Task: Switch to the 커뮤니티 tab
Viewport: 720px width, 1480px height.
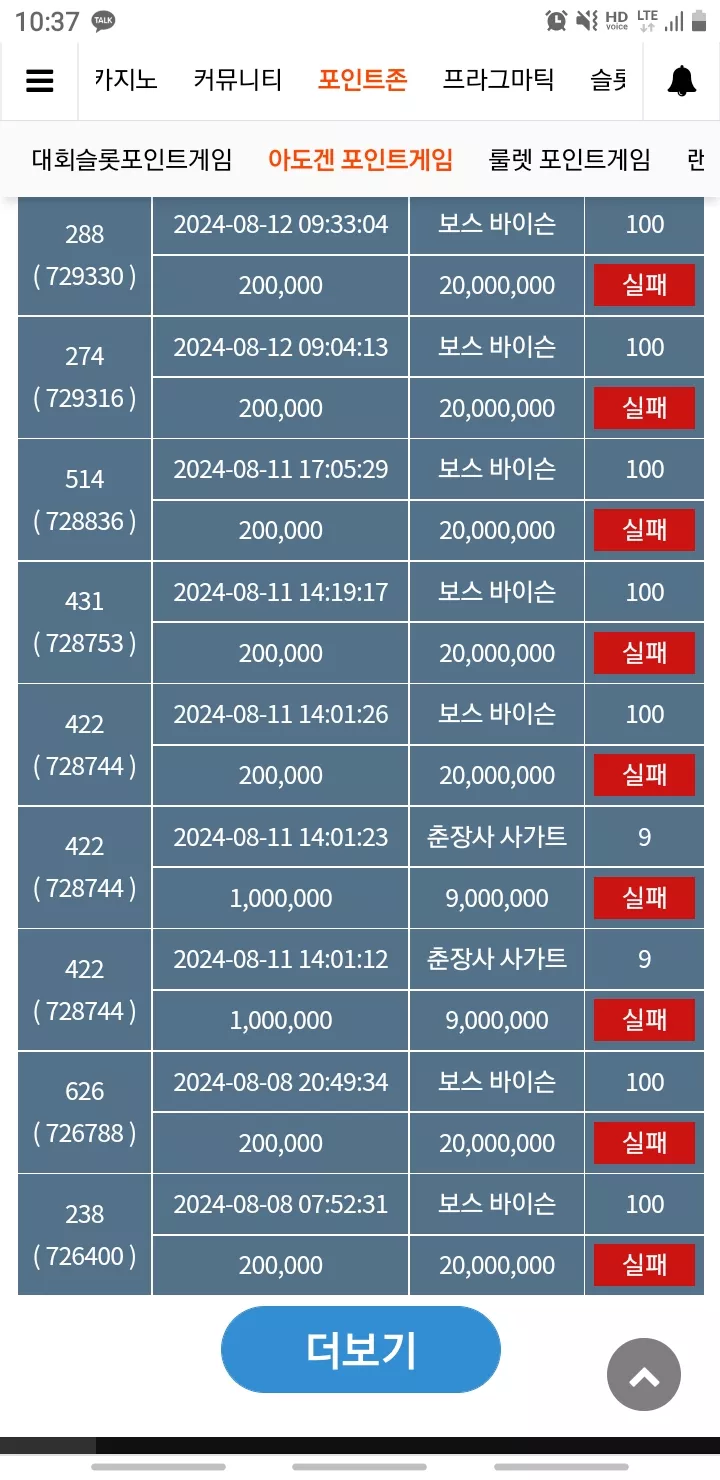Action: 237,80
